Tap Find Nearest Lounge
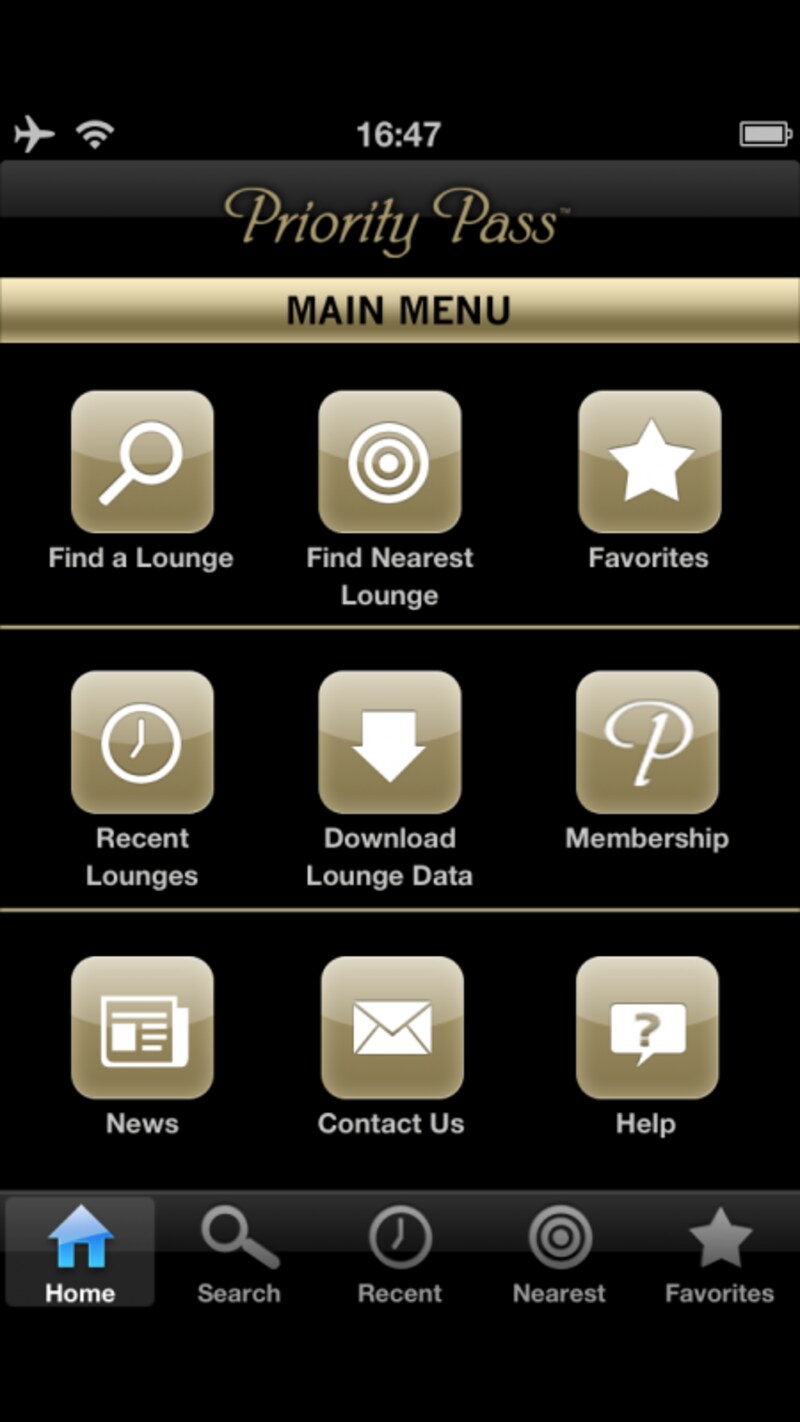Screen dimensions: 800x1422 click(x=389, y=462)
